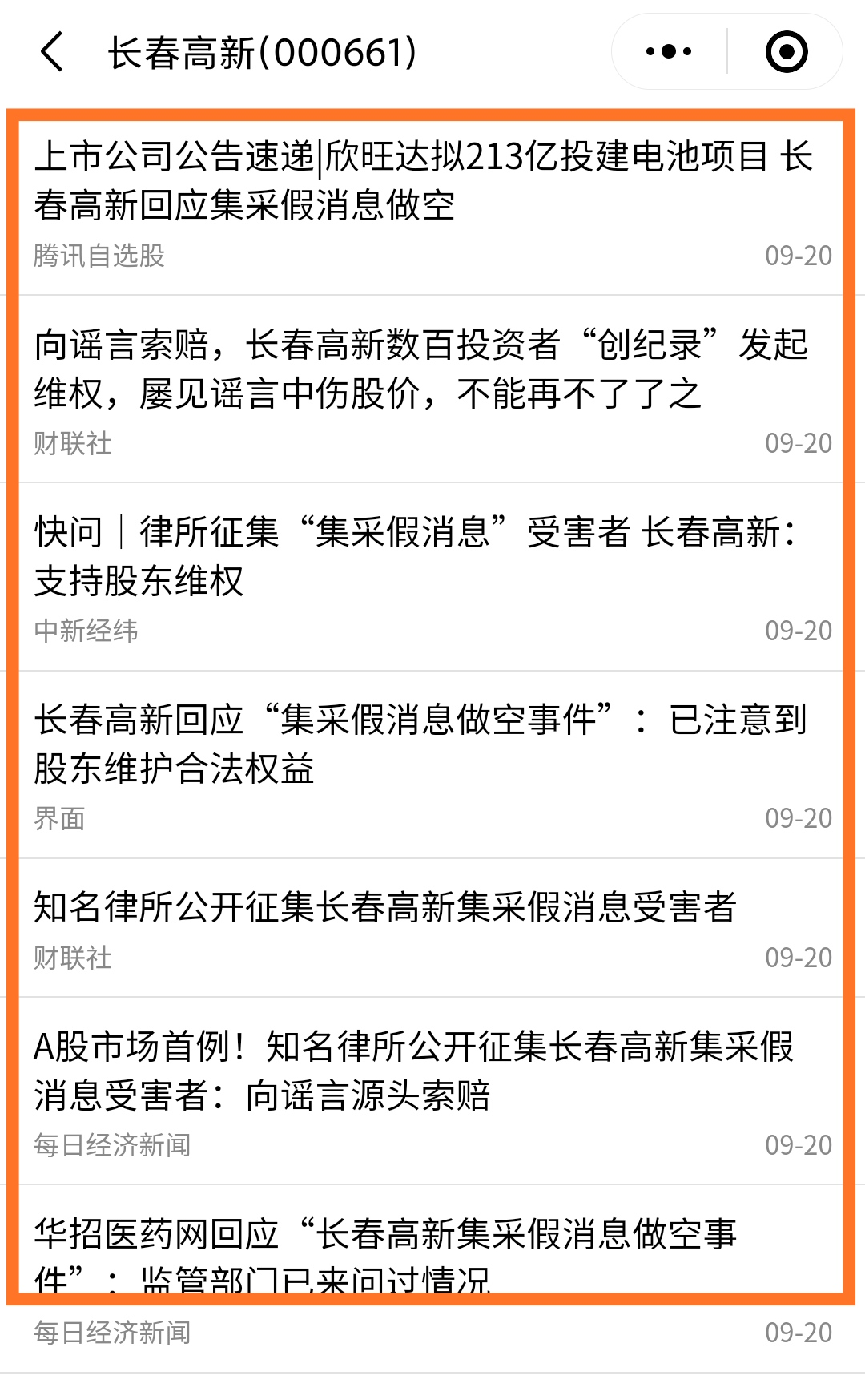Open the 欣旺达拟213亿投建电池项目 article

pyautogui.click(x=423, y=181)
